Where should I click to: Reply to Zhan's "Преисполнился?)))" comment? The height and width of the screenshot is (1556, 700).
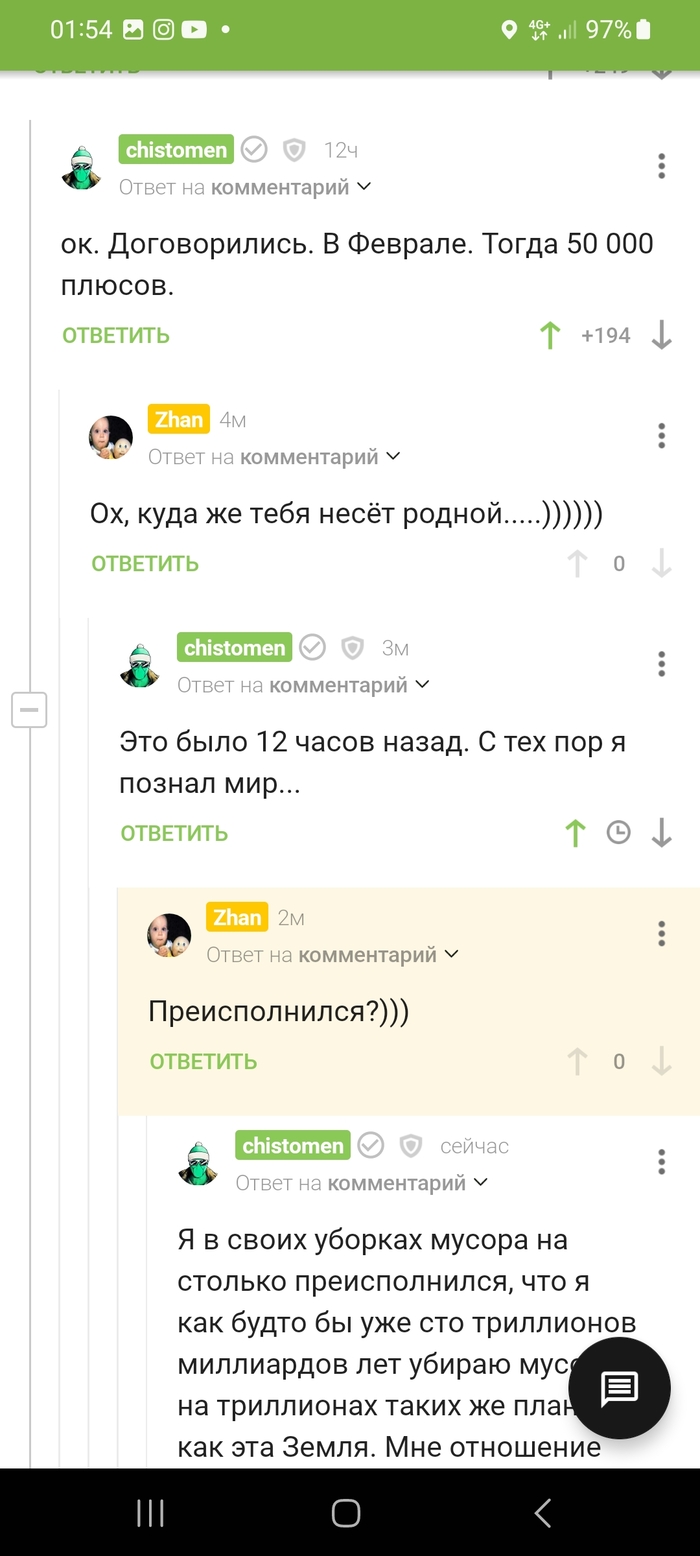point(203,1062)
